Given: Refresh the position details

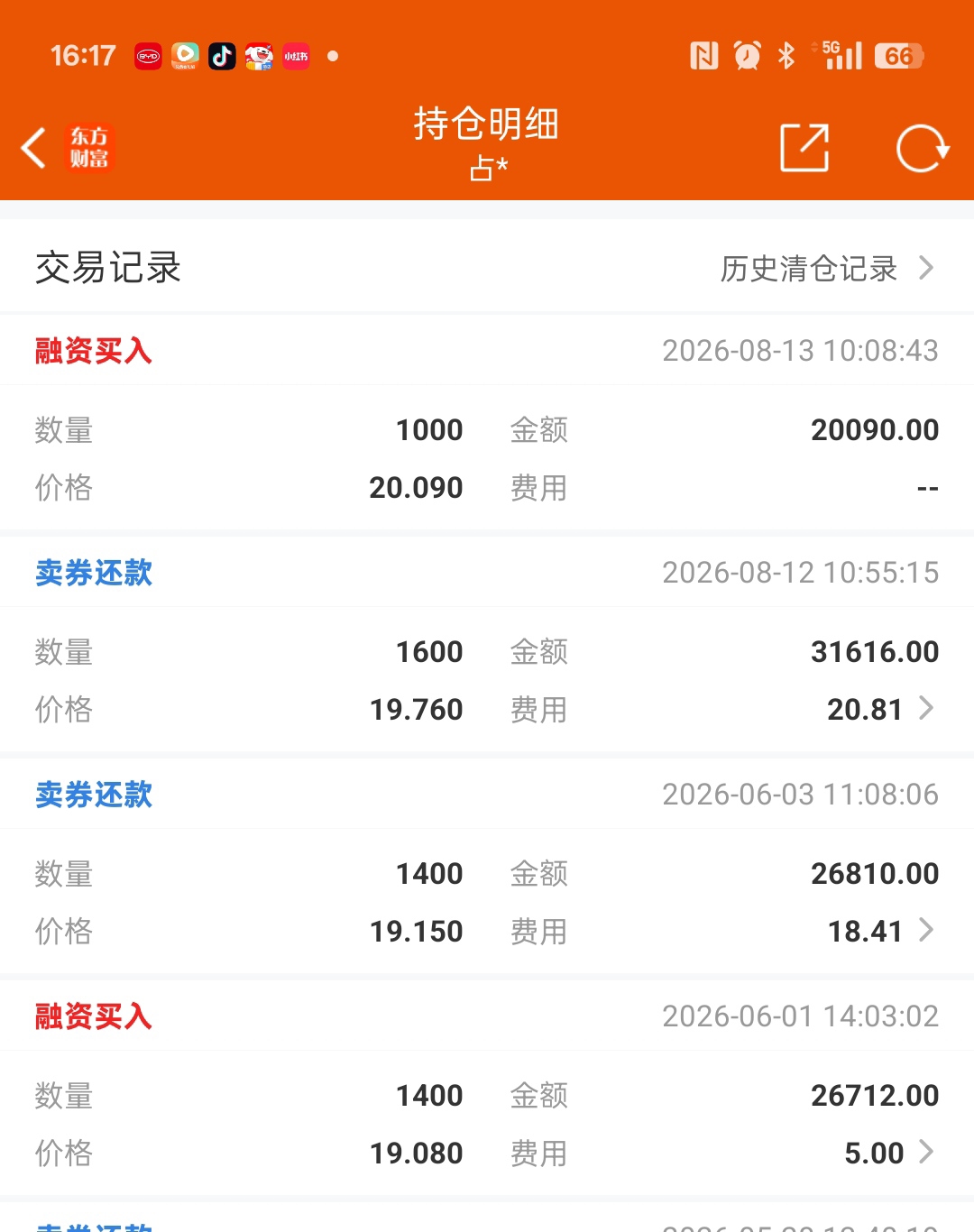Looking at the screenshot, I should pos(922,148).
